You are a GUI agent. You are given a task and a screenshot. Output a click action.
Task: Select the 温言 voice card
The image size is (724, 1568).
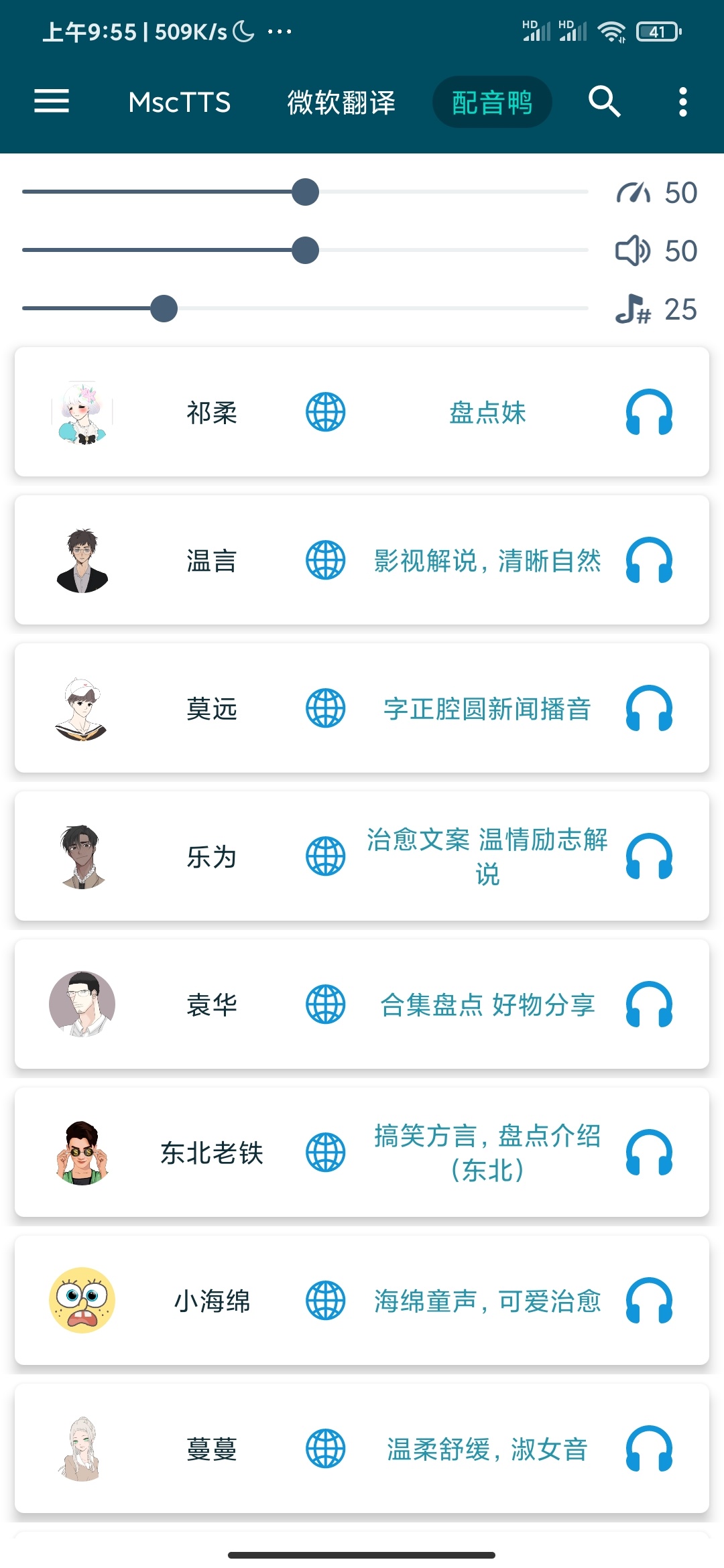212,560
